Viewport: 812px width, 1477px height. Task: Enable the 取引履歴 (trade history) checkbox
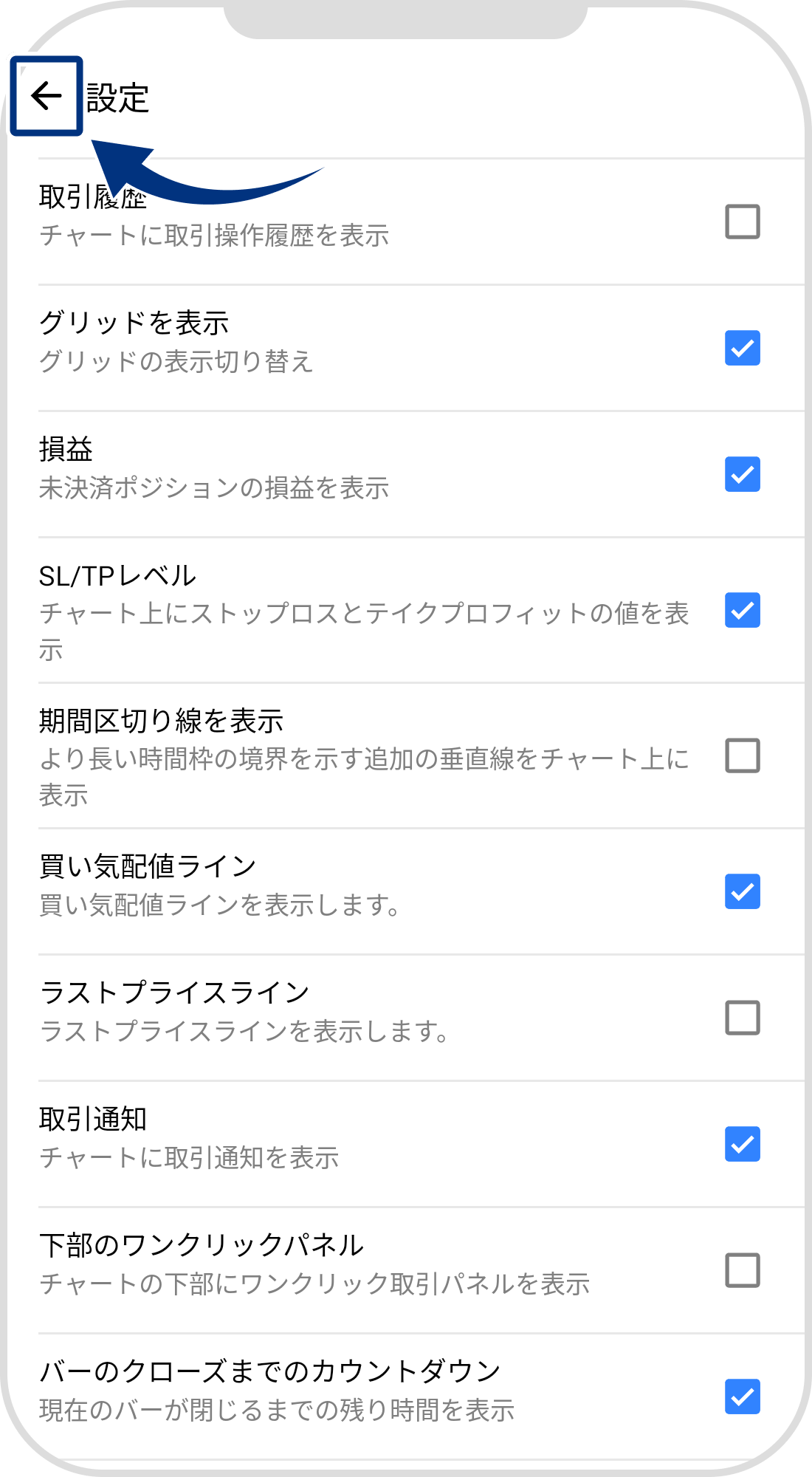pos(743,219)
